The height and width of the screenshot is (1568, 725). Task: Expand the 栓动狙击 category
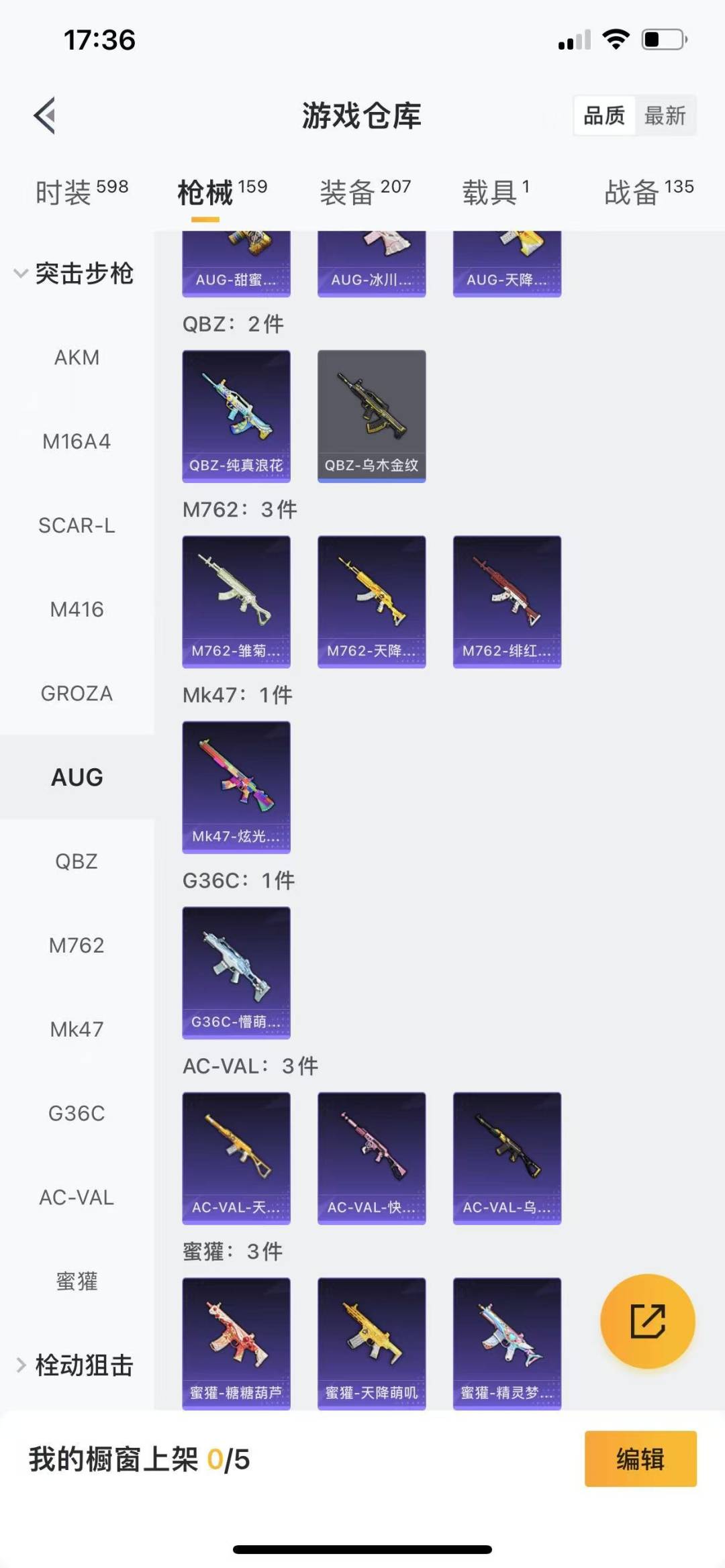point(75,1365)
